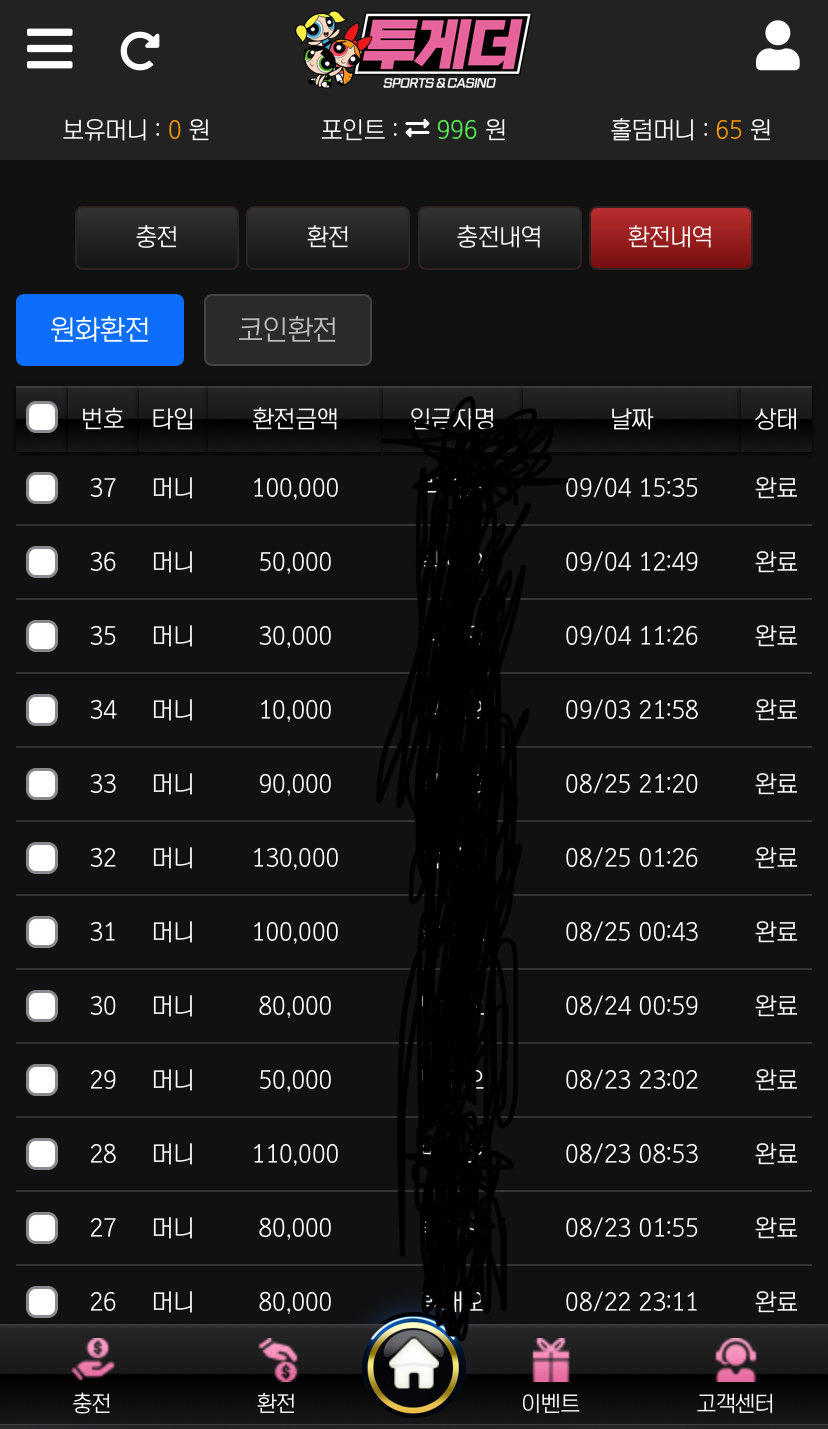Image resolution: width=828 pixels, height=1429 pixels.
Task: Tap 환전 in the bottom navigation
Action: 276,1377
